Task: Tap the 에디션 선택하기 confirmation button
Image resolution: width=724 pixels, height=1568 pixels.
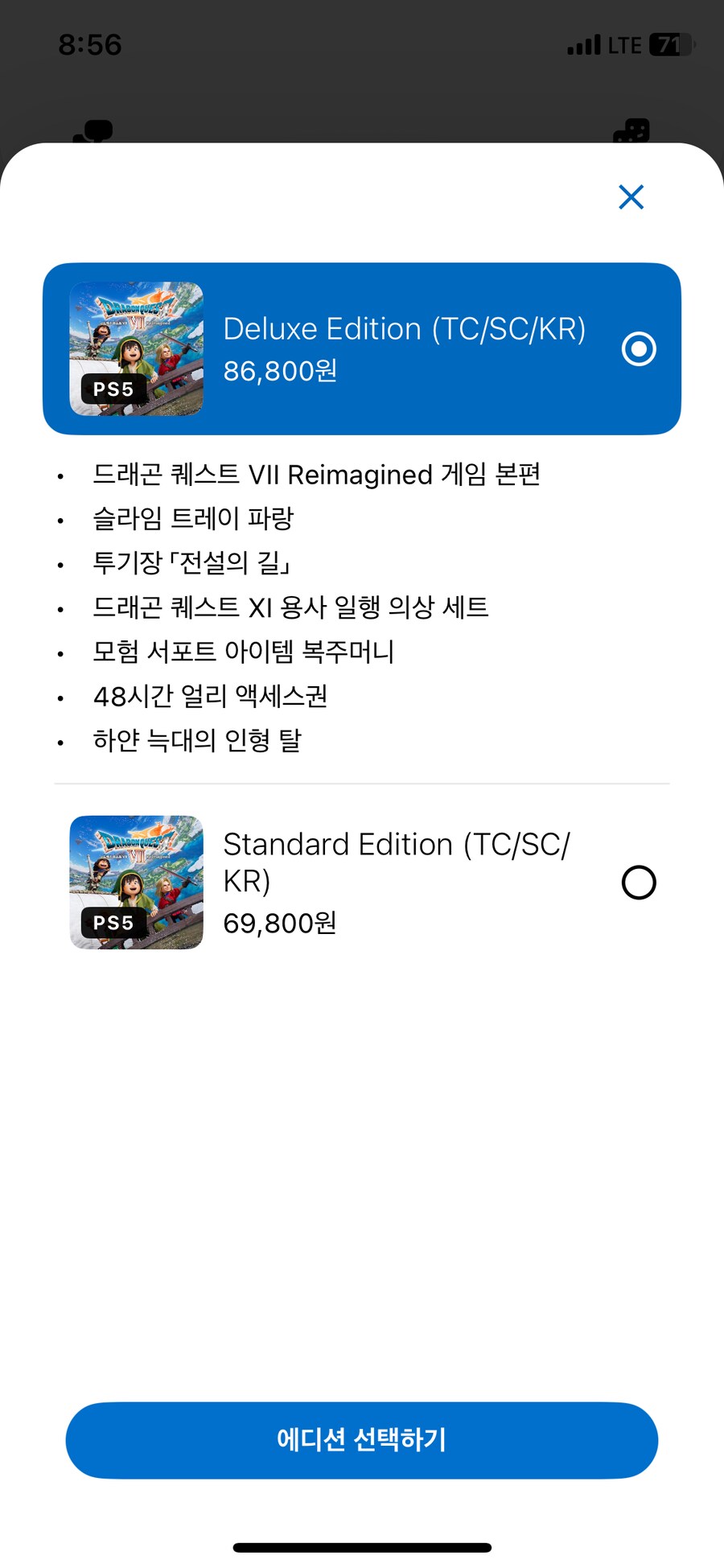Action: tap(362, 1441)
